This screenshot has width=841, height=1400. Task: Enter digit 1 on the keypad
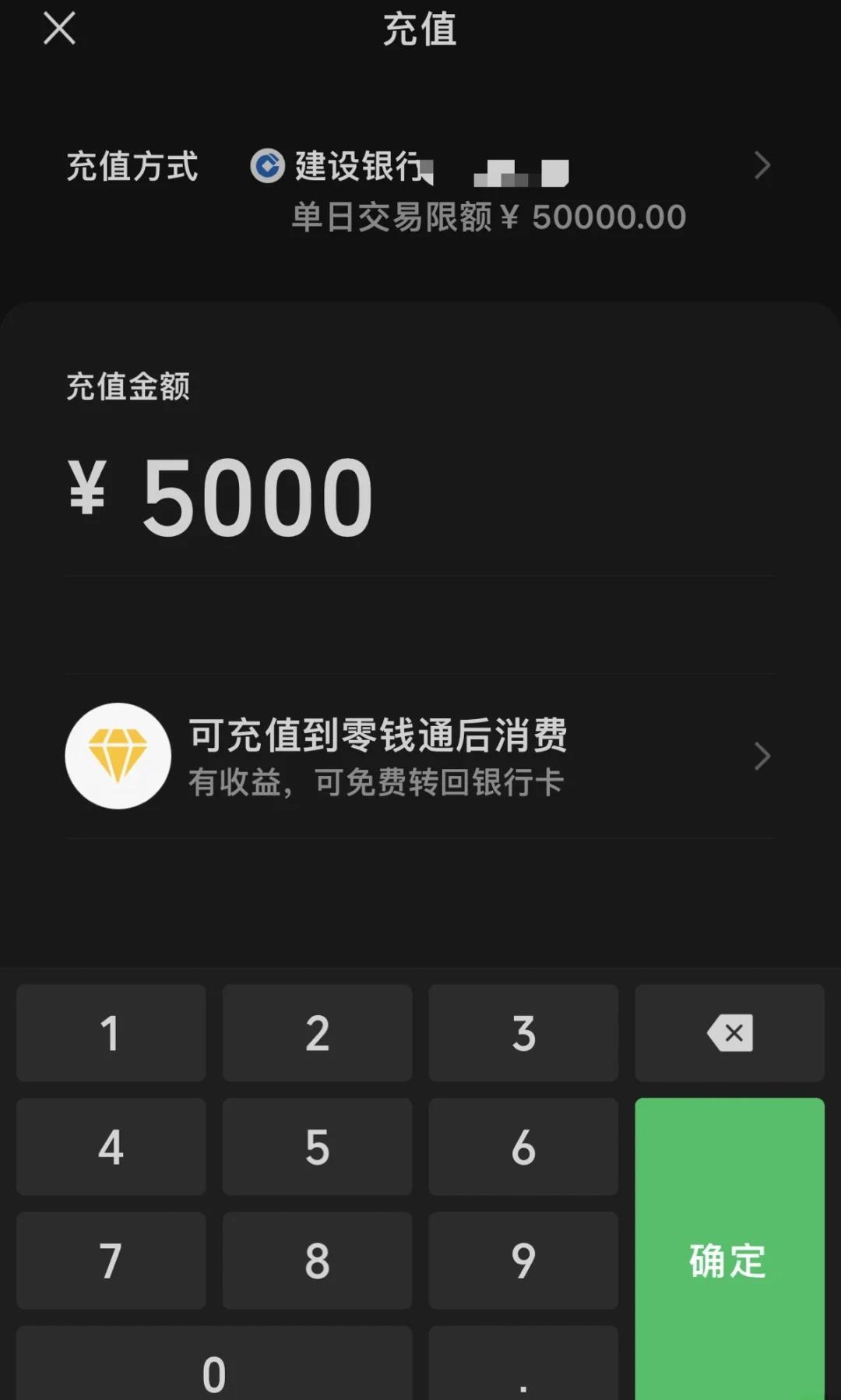tap(111, 1033)
